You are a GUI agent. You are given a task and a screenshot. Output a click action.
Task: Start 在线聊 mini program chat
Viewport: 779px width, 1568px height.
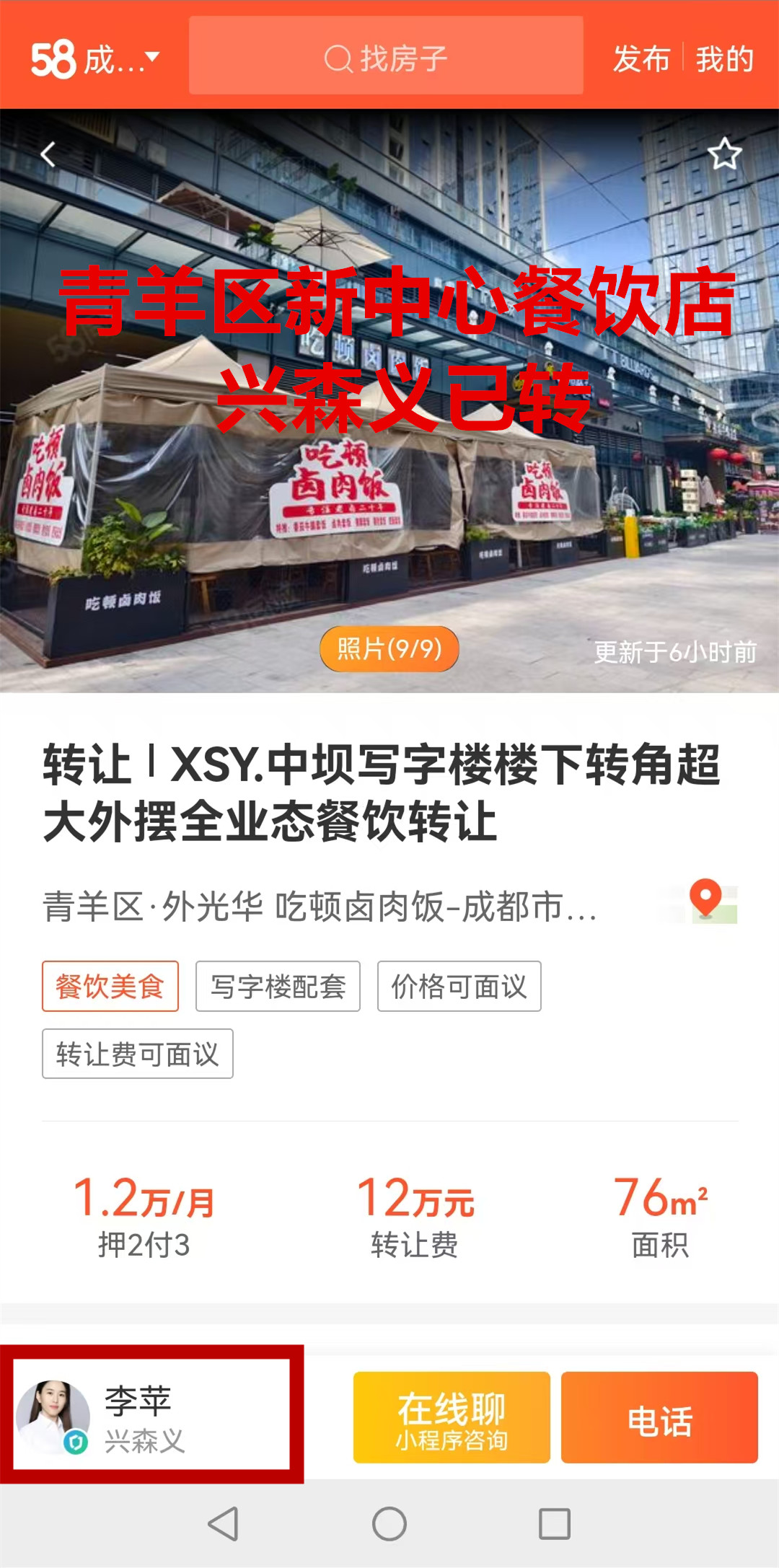(452, 1418)
